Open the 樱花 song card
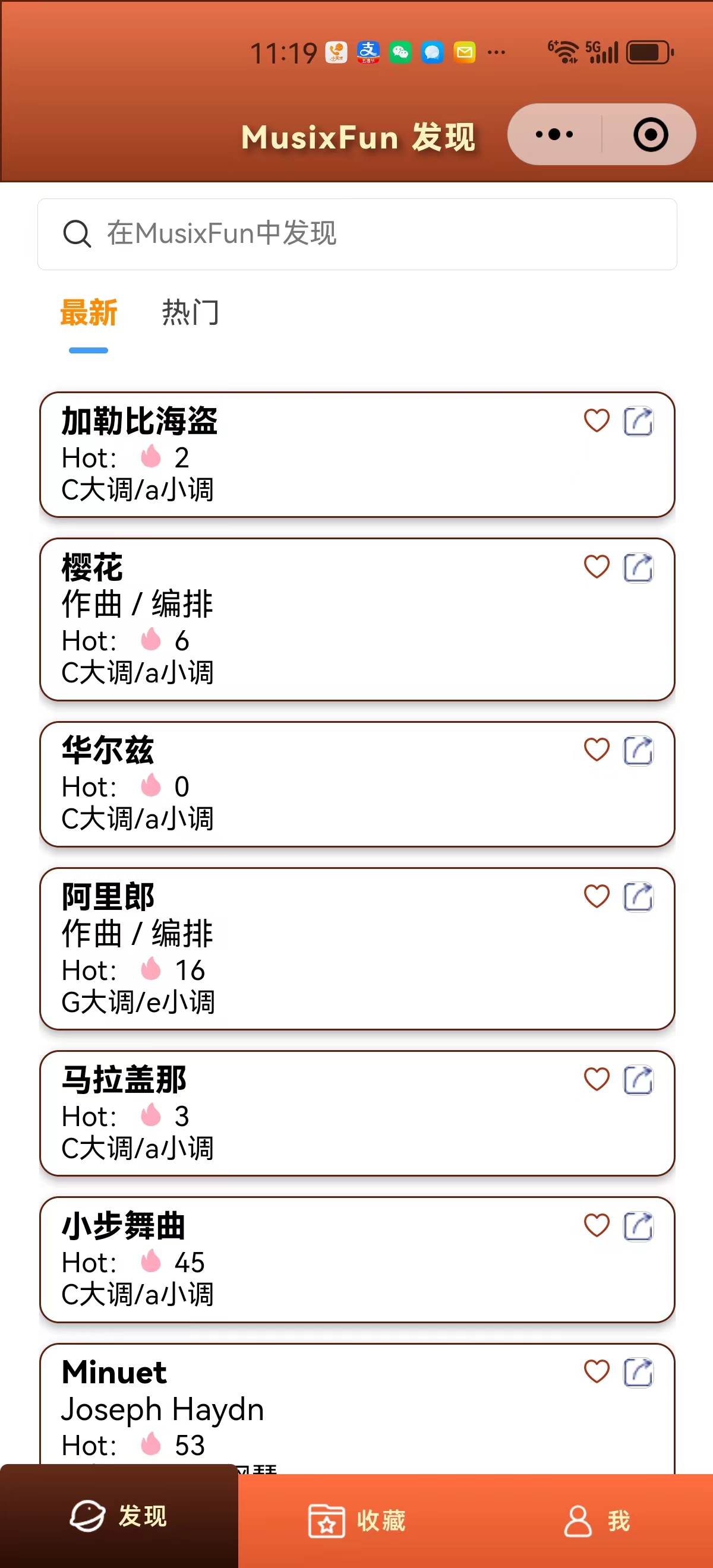Screen dimensions: 713x1568 pos(357,619)
